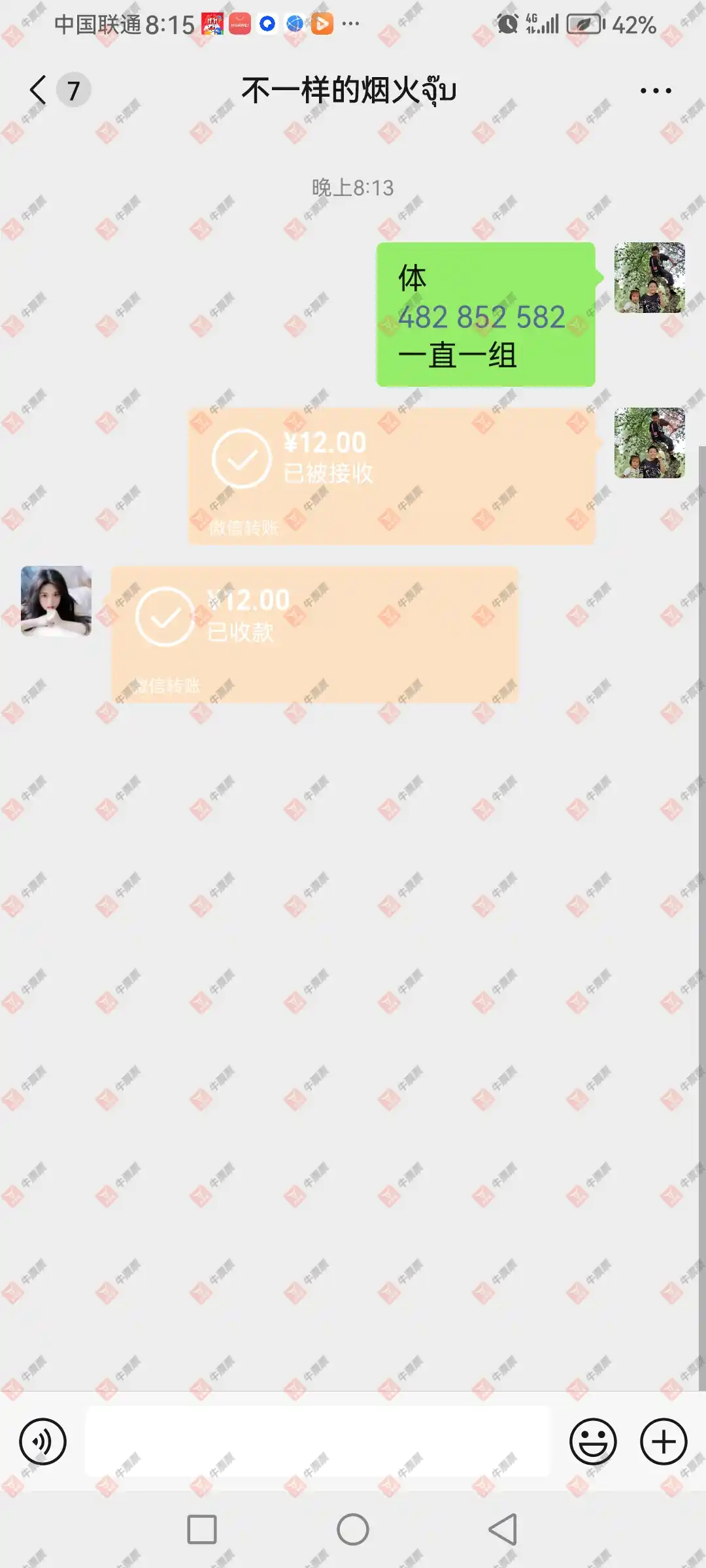706x1568 pixels.
Task: Tap the number 482 852 582 link
Action: pos(482,318)
